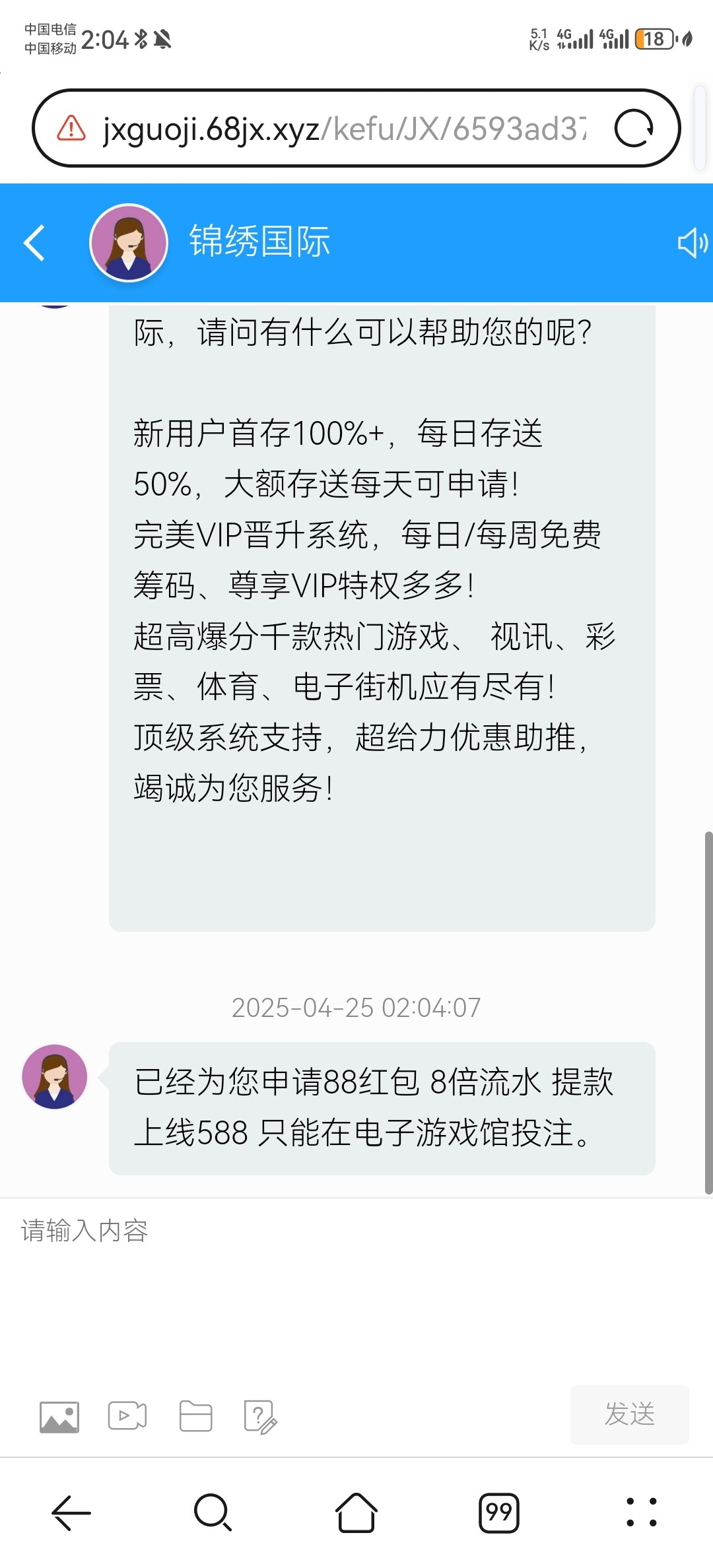Viewport: 713px width, 1568px height.
Task: Open the browser search icon
Action: (213, 1512)
